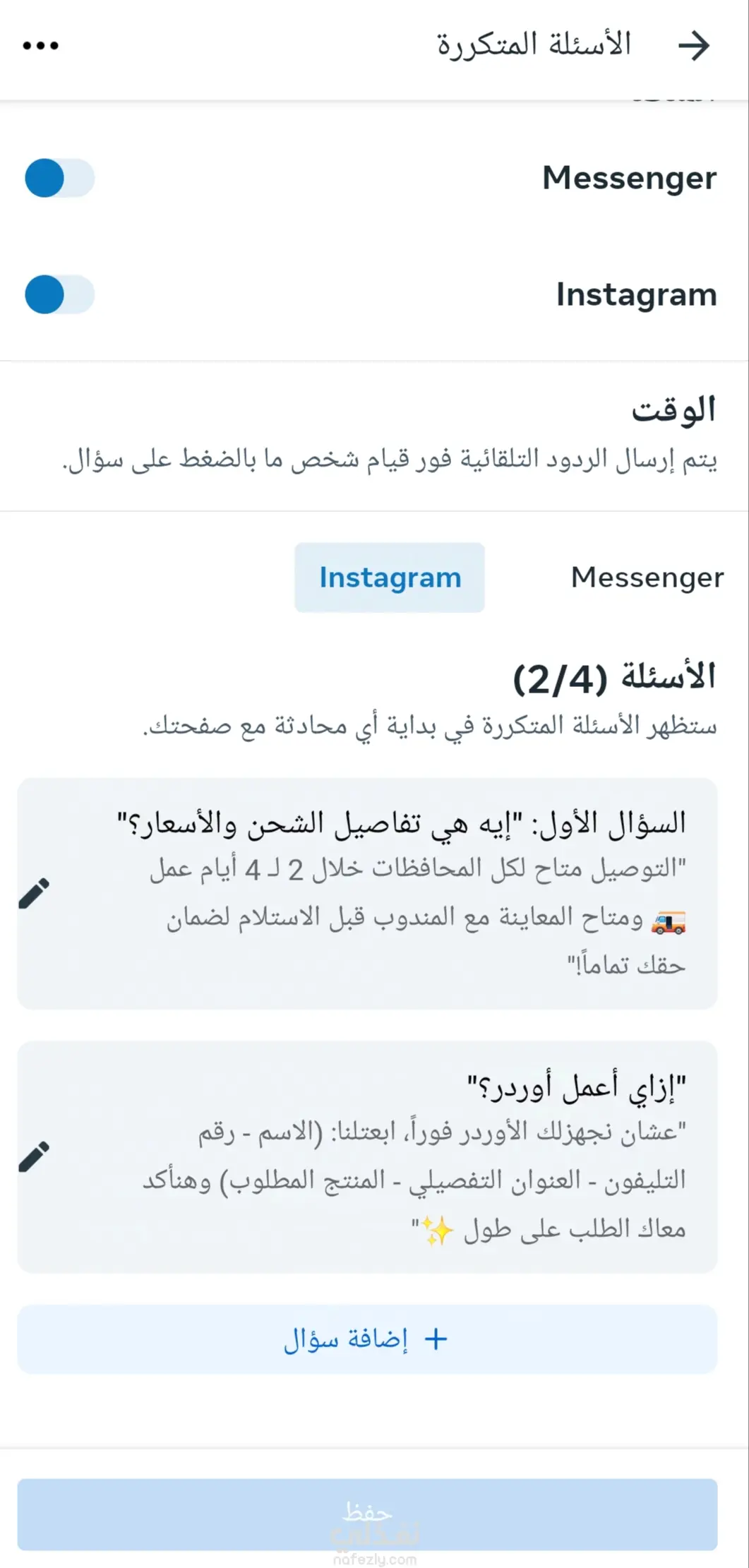Image resolution: width=749 pixels, height=1568 pixels.
Task: Edit the shipping and prices question
Action: pyautogui.click(x=34, y=893)
